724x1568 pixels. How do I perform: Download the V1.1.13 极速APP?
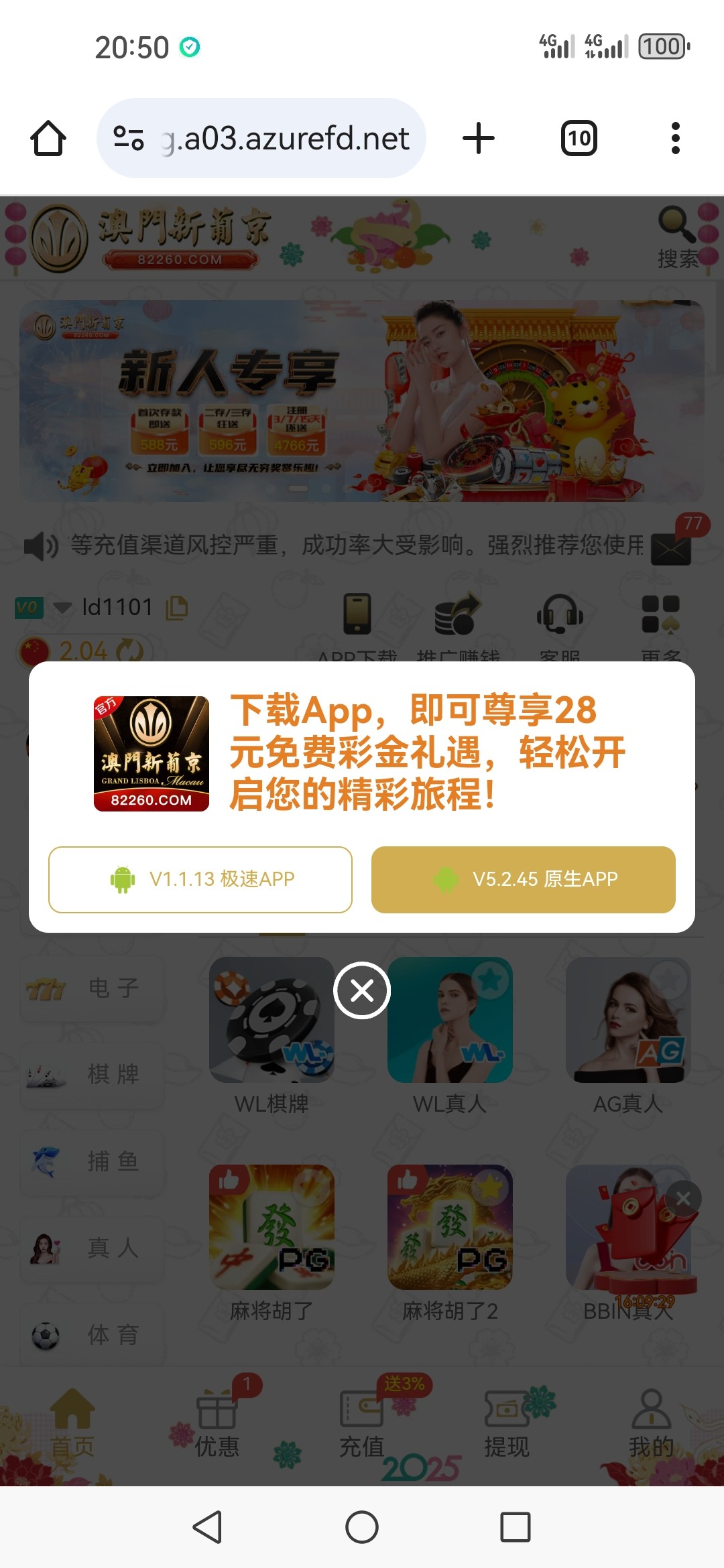(200, 879)
